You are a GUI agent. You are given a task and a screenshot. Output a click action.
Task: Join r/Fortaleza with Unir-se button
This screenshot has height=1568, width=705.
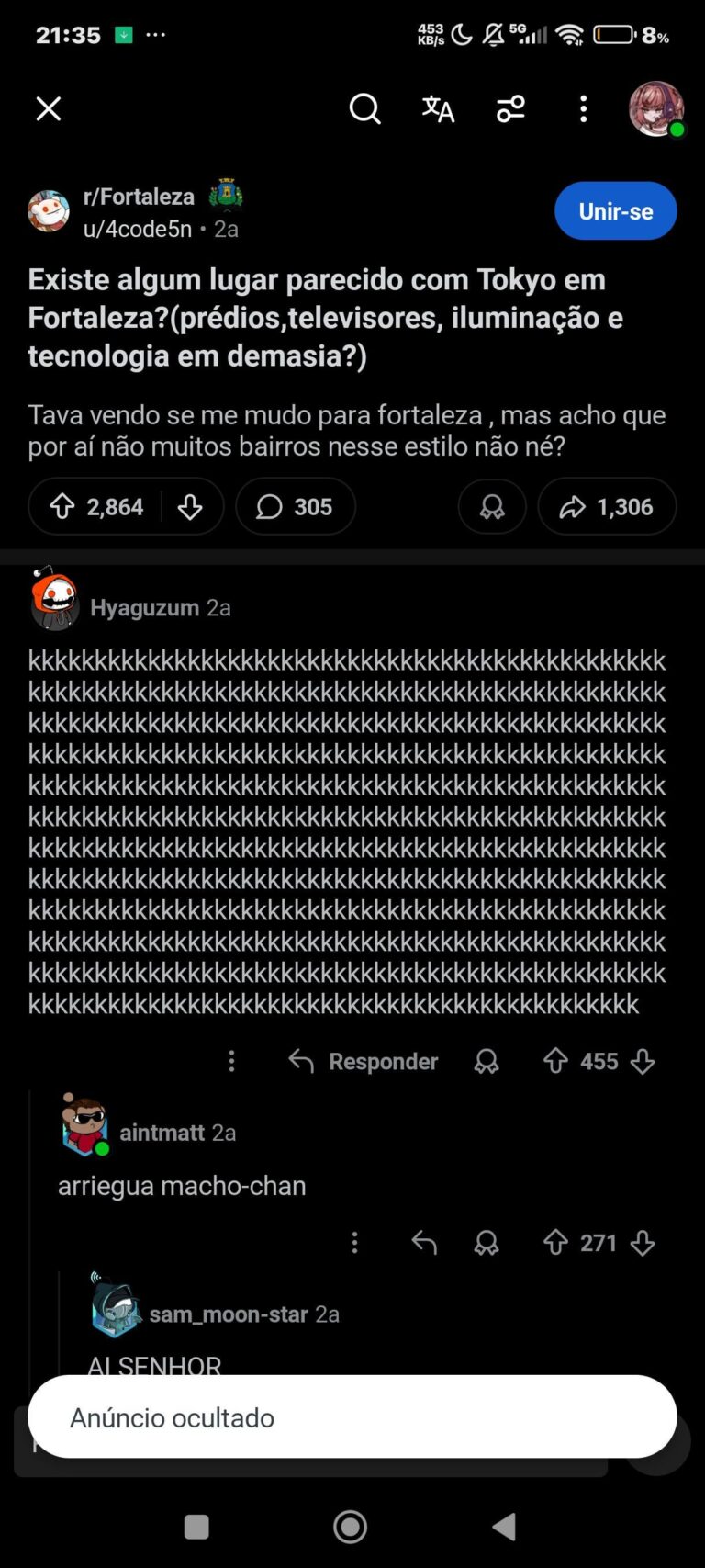615,211
